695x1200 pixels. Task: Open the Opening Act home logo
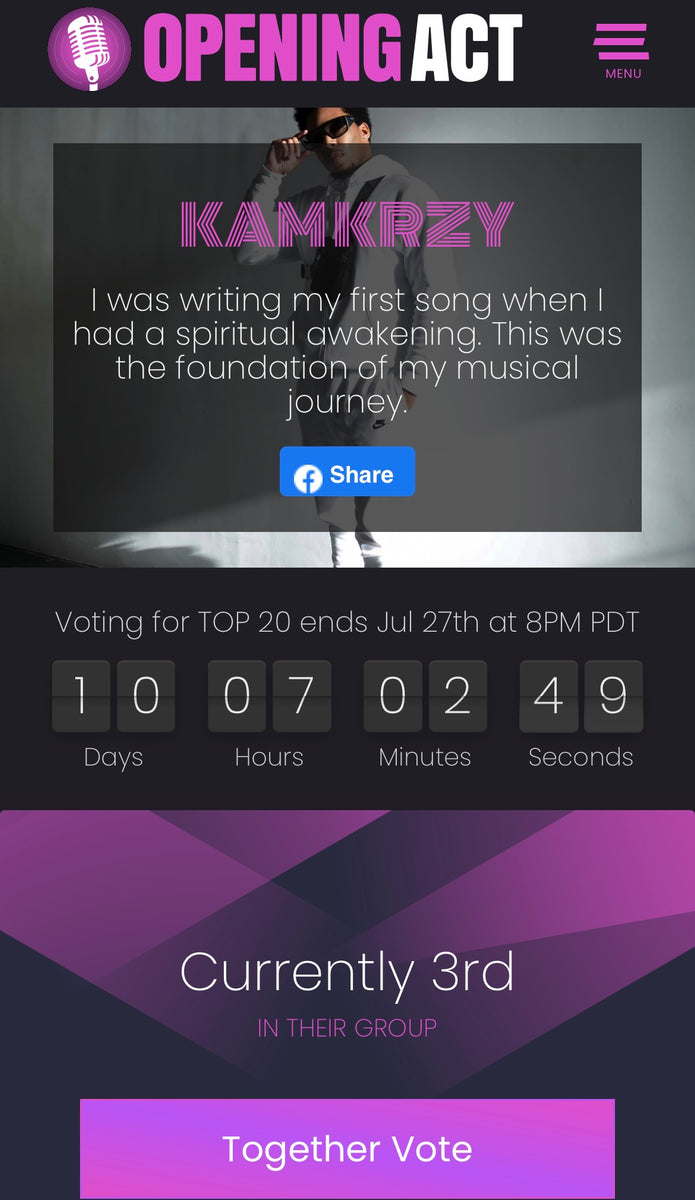(x=285, y=48)
